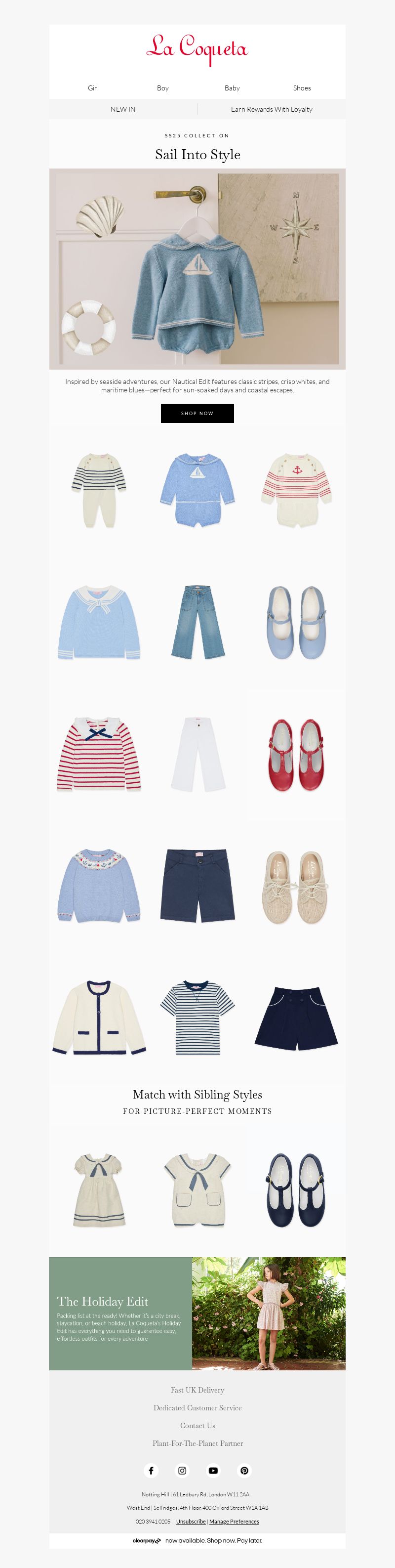Open La Coqueta's Facebook page
Image resolution: width=395 pixels, height=1568 pixels.
point(151,1471)
